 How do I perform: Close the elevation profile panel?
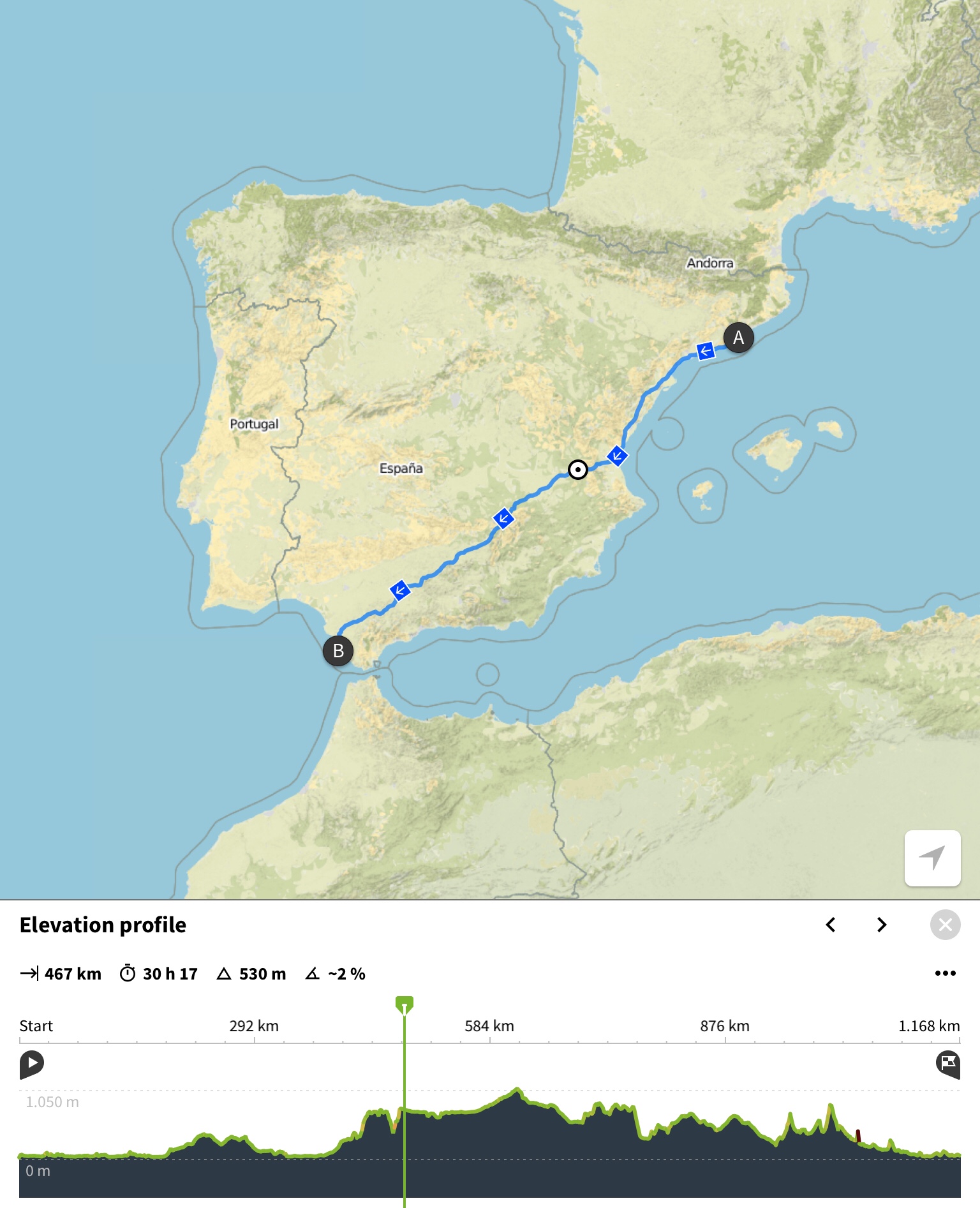pyautogui.click(x=945, y=925)
